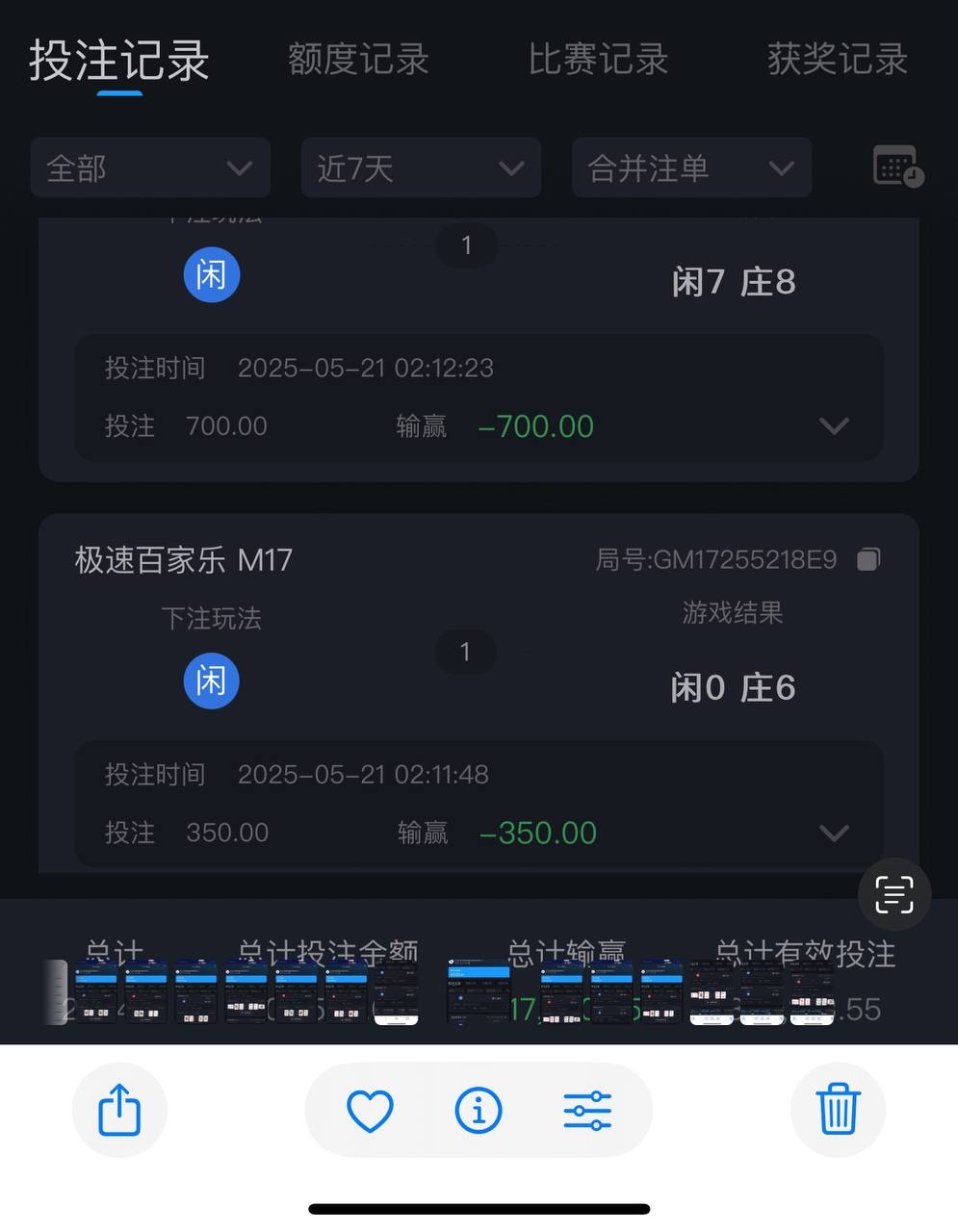Viewport: 958px width, 1232px height.
Task: Favorite the page with the heart icon
Action: click(x=369, y=1109)
